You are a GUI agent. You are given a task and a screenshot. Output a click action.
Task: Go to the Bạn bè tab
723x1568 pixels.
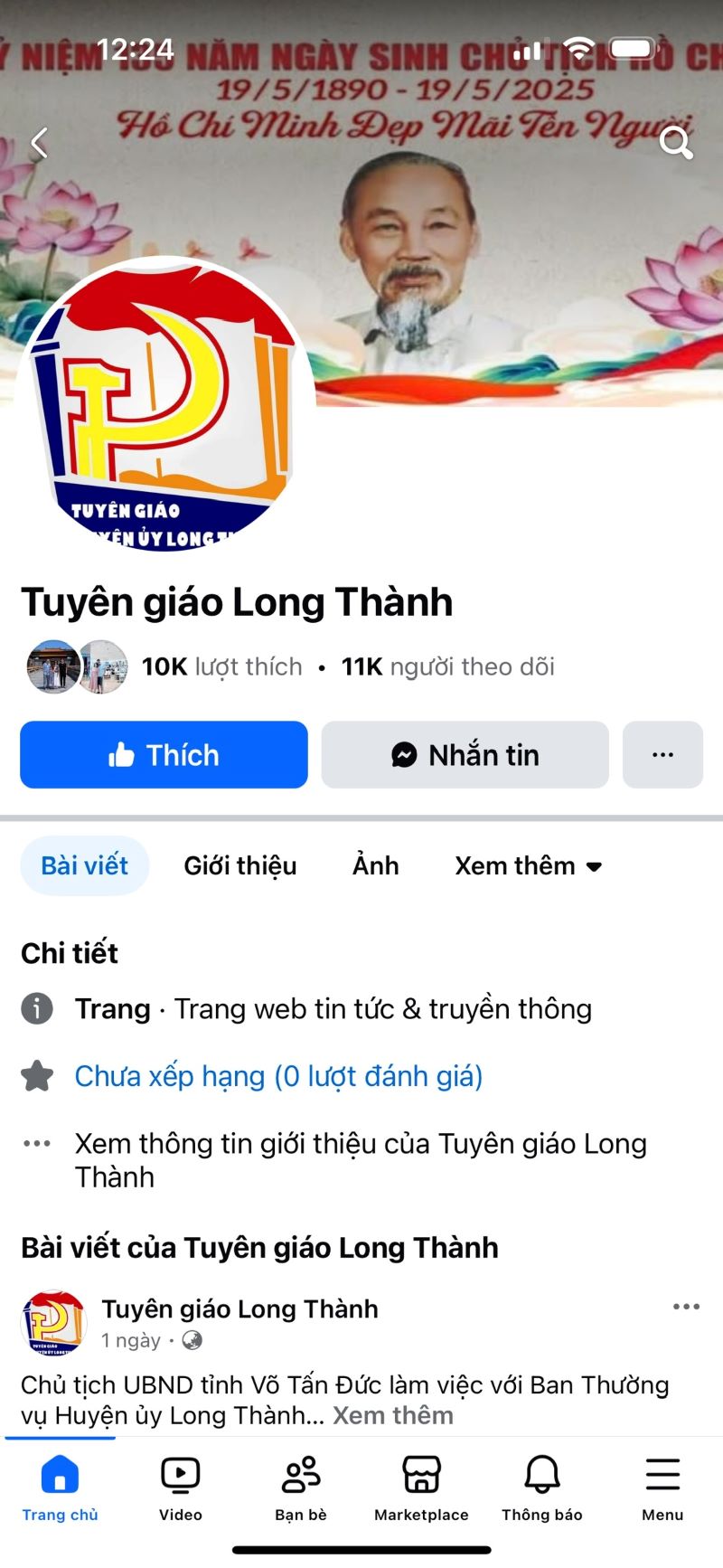[x=301, y=1489]
